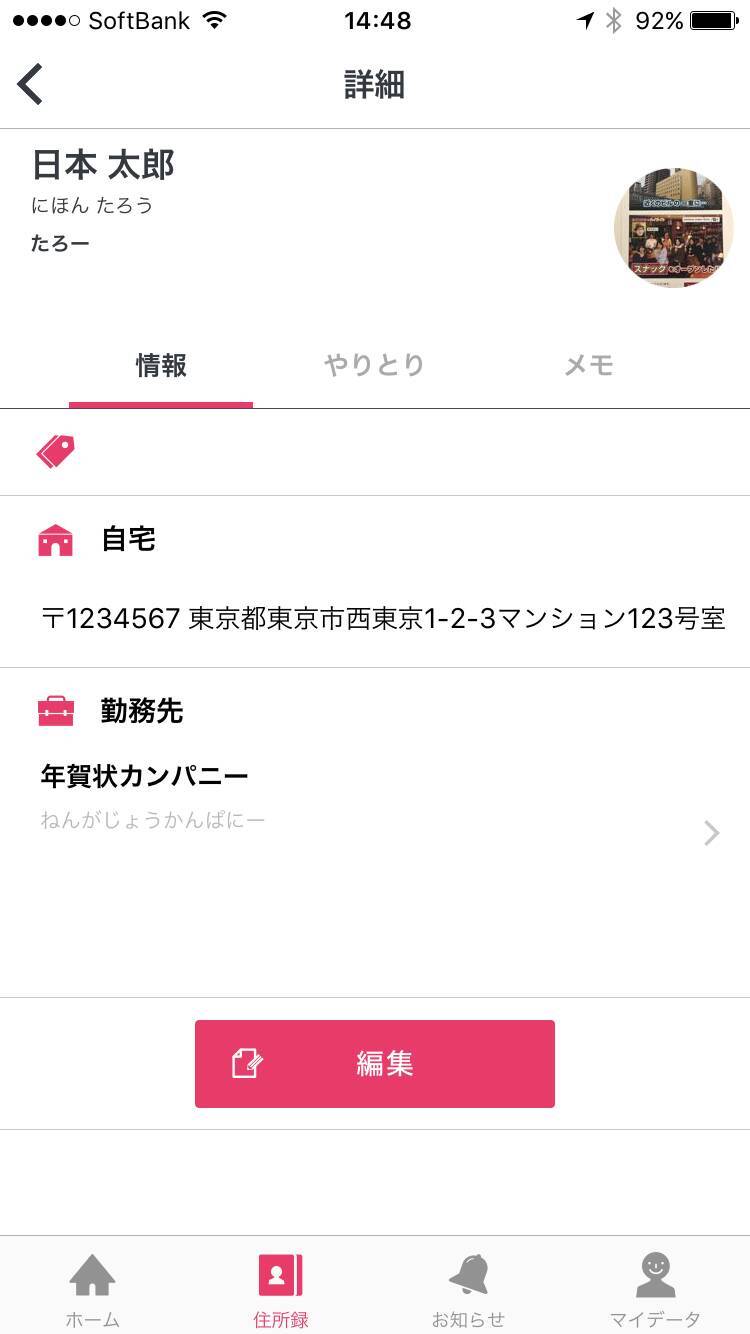Open the 住所録 address book tab
Screen dimensions: 750x1334
280,1290
